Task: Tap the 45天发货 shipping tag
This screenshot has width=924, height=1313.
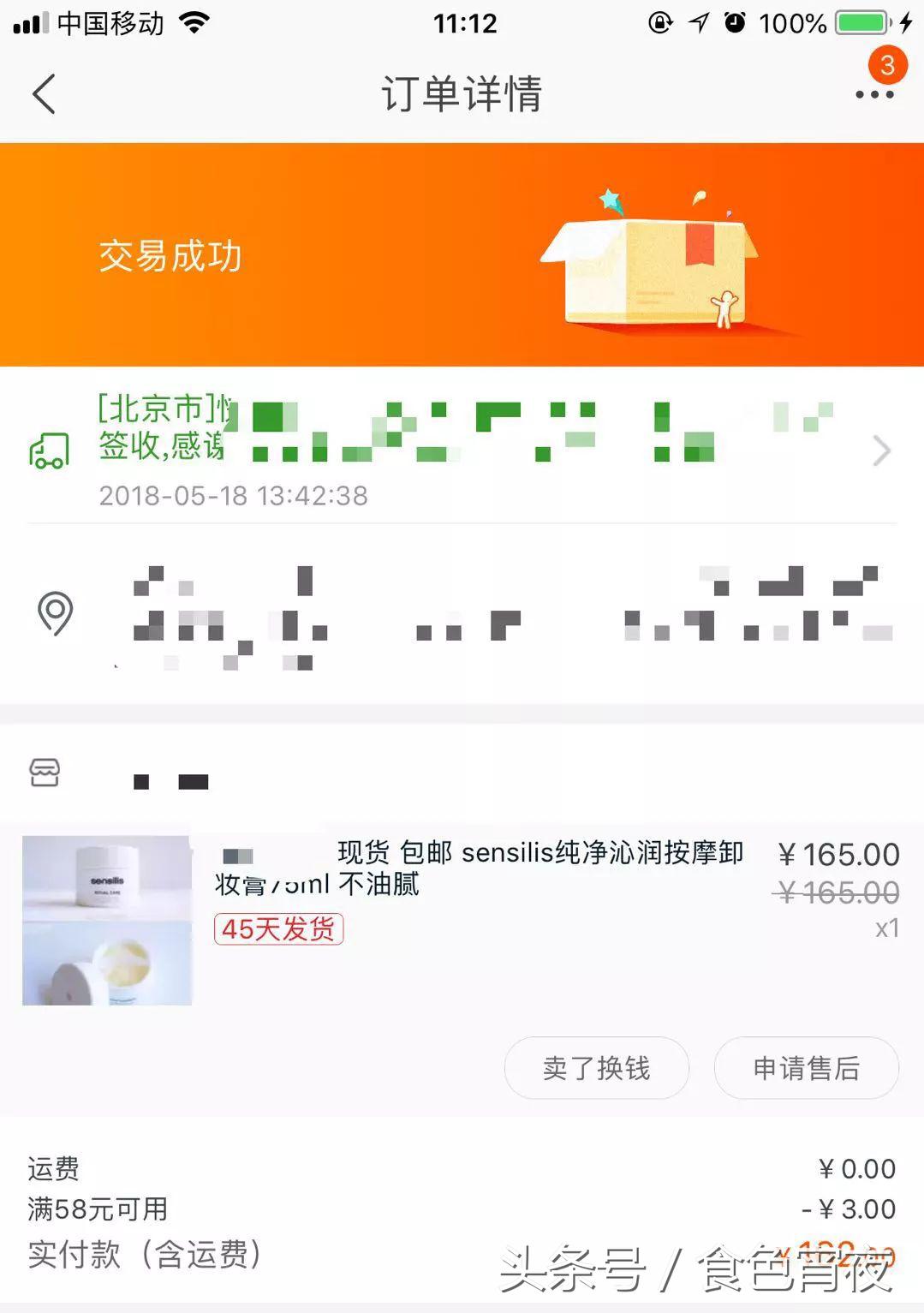Action: pyautogui.click(x=277, y=930)
